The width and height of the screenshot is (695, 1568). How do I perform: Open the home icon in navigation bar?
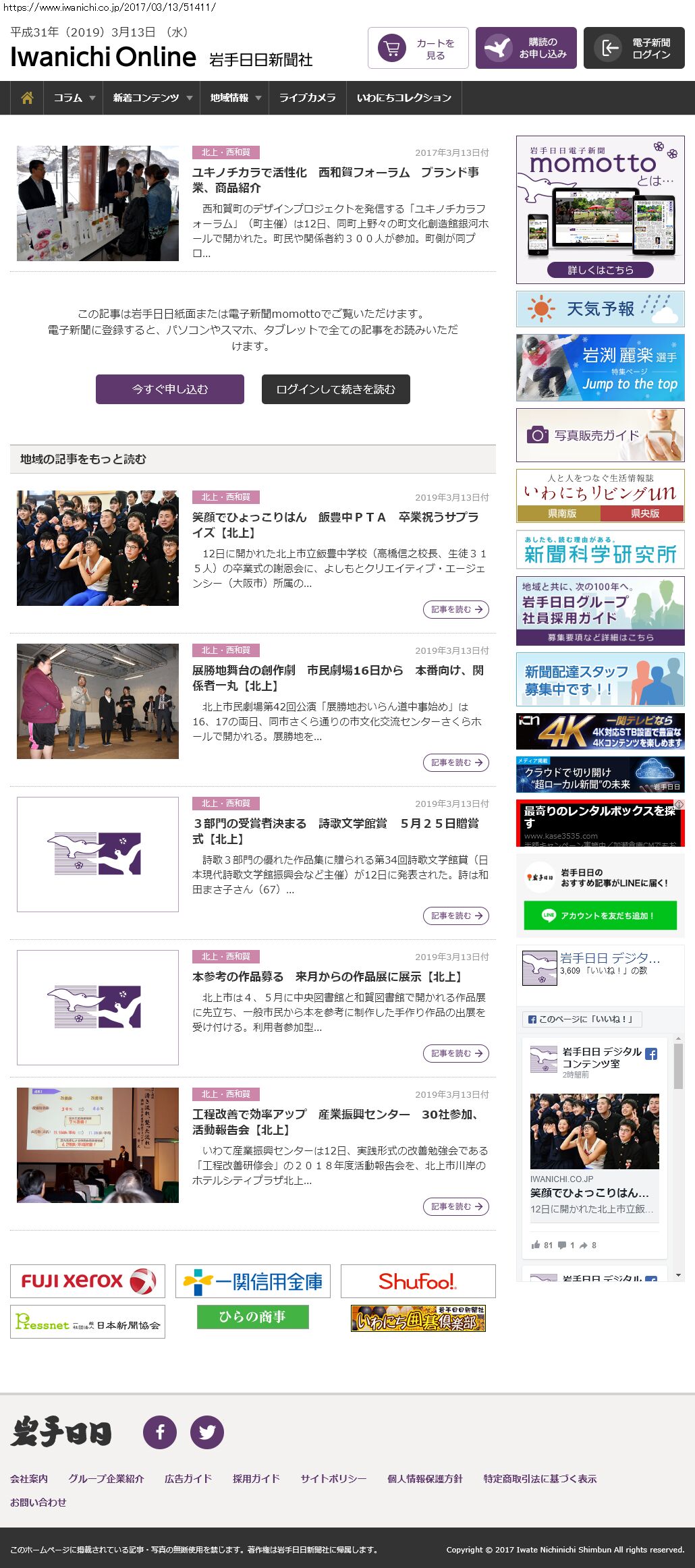click(x=27, y=98)
